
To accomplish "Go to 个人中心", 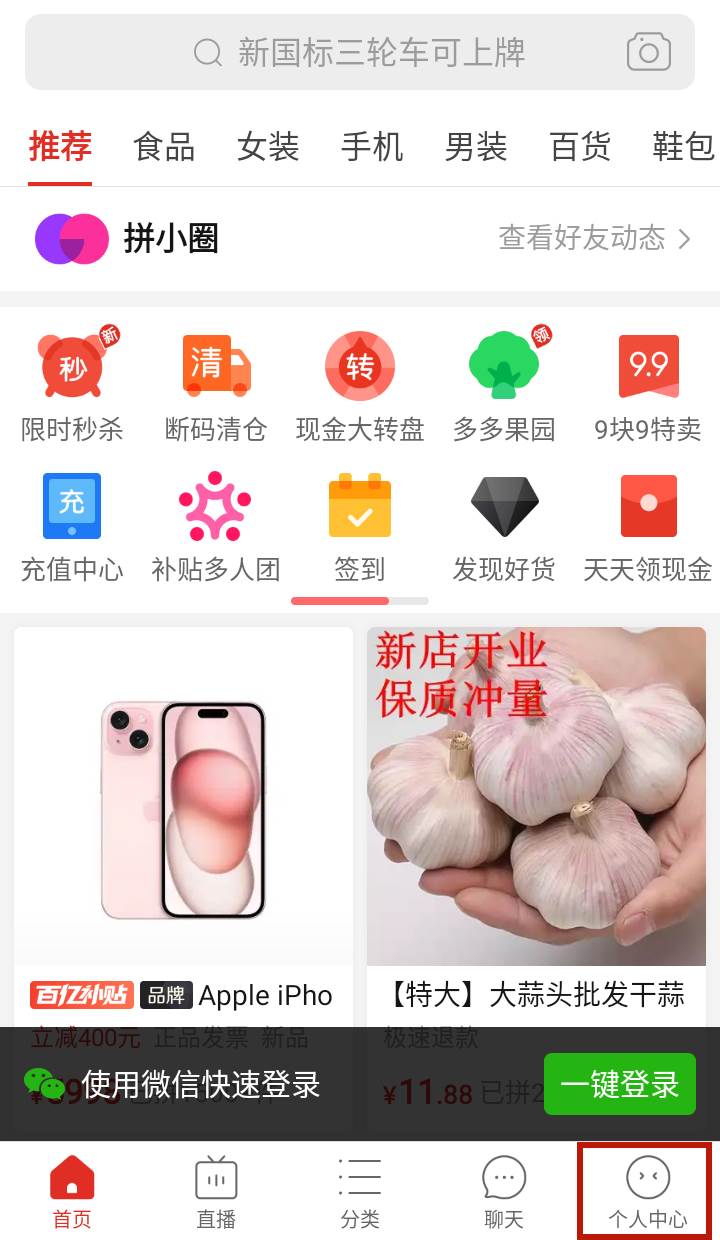I will pyautogui.click(x=647, y=1191).
